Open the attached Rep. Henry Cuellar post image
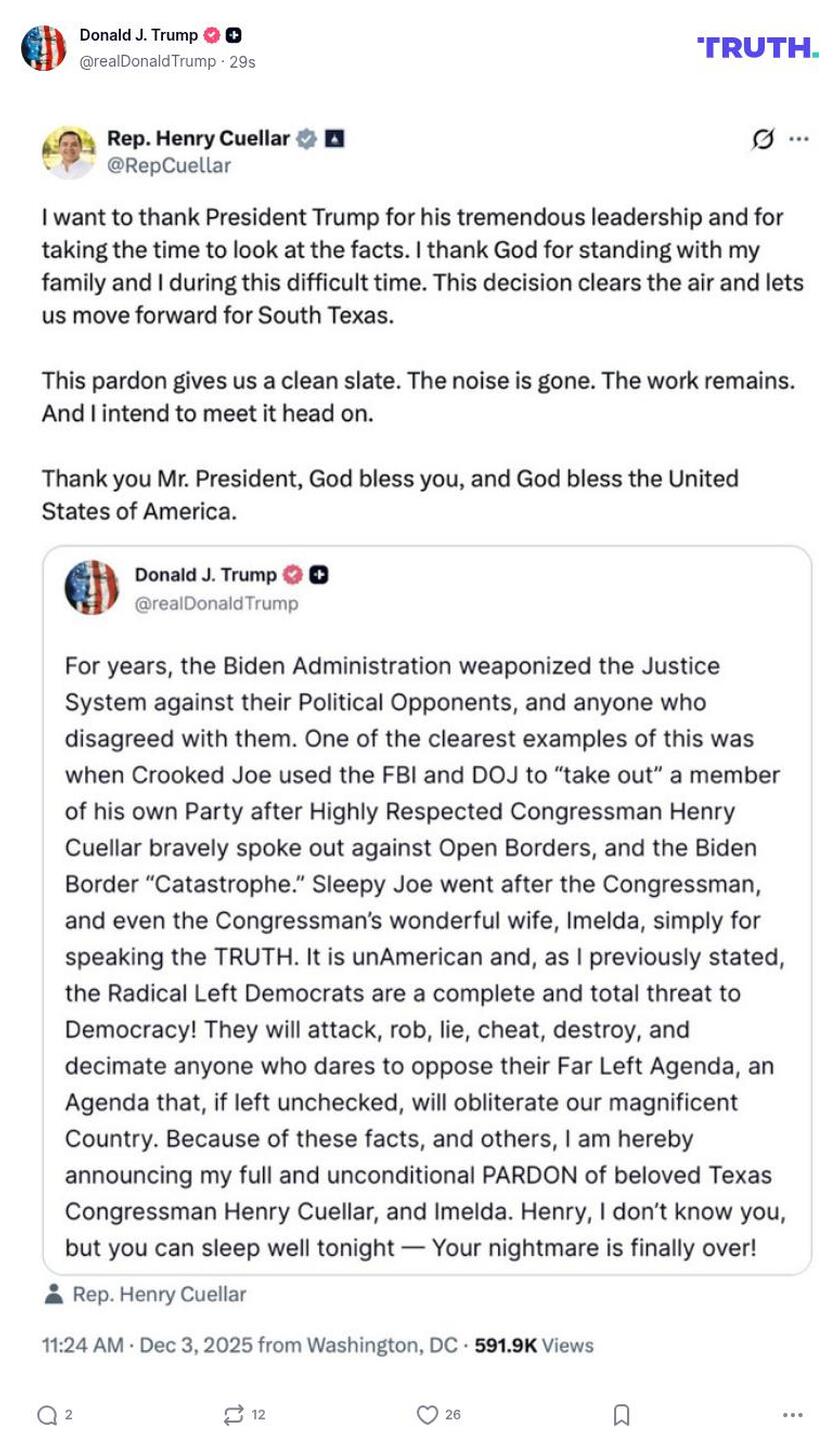Image resolution: width=840 pixels, height=1447 pixels. tap(426, 700)
